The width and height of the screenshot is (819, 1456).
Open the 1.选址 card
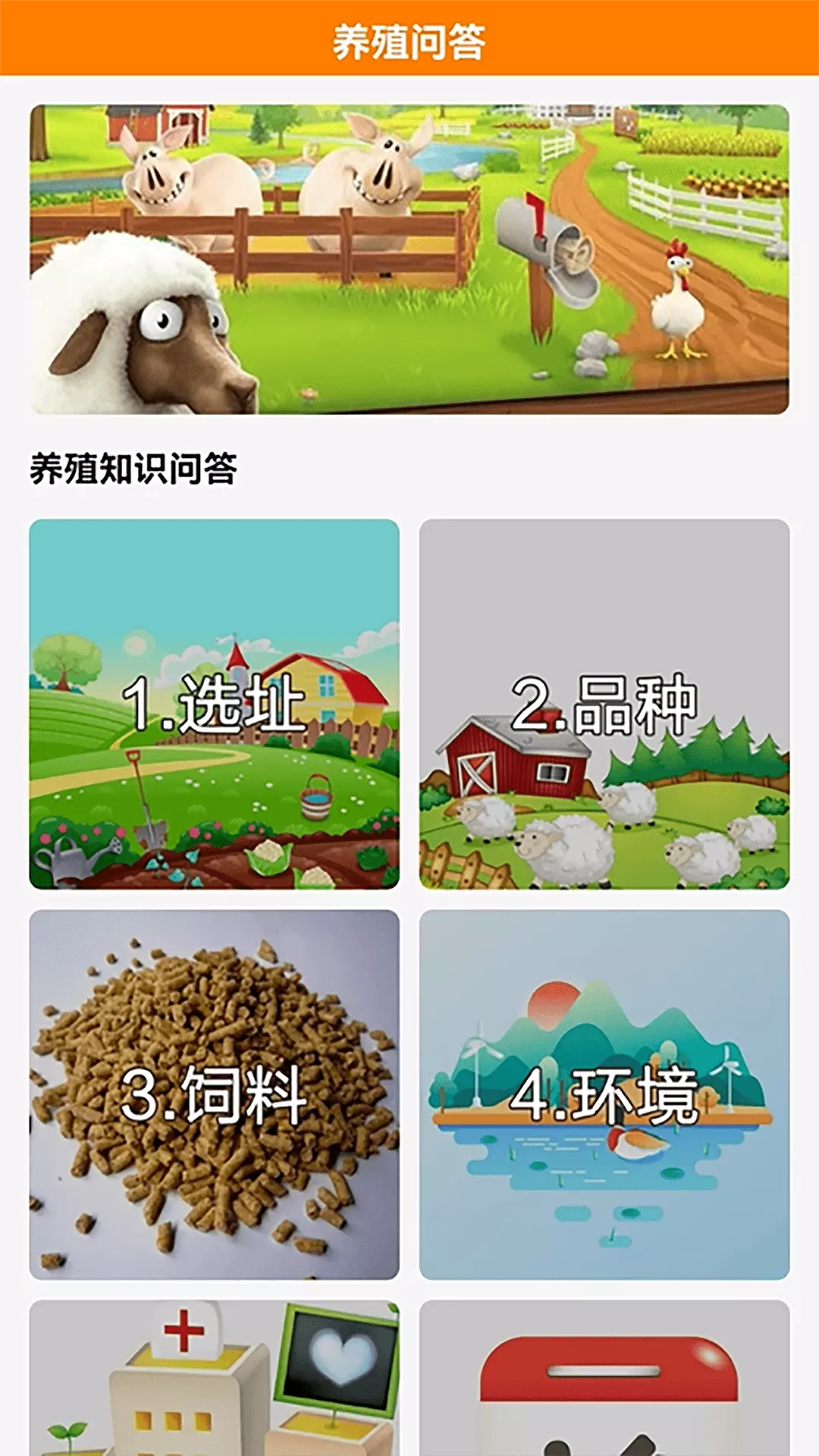point(214,704)
